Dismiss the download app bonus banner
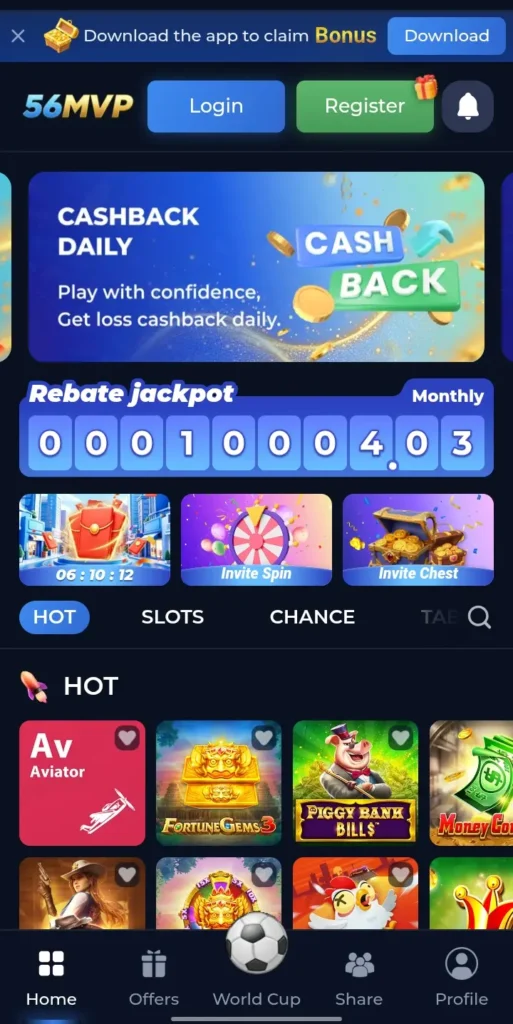Screen dimensions: 513x1024 (18, 36)
